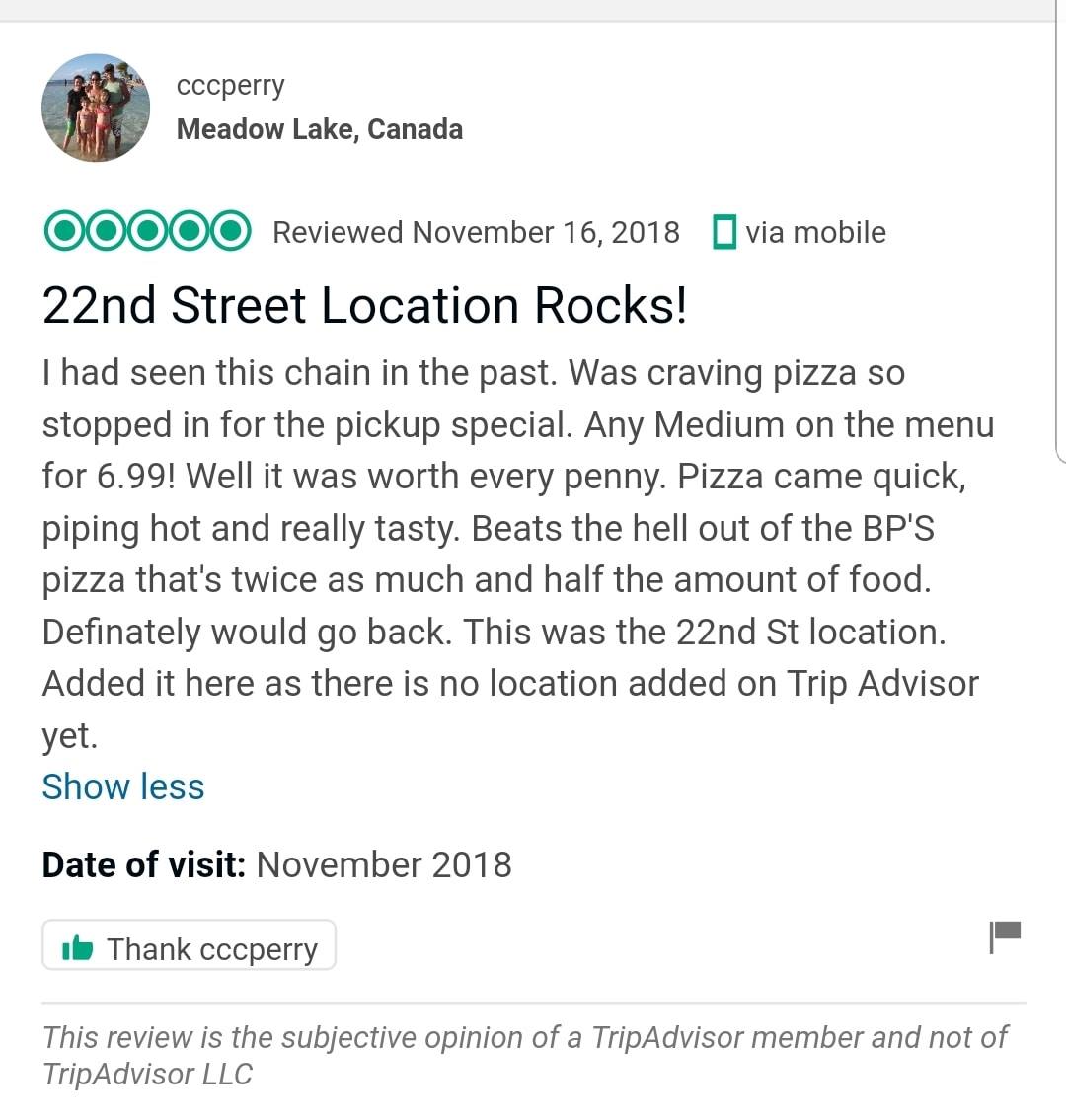Open cccperry's profile photo

click(x=96, y=108)
